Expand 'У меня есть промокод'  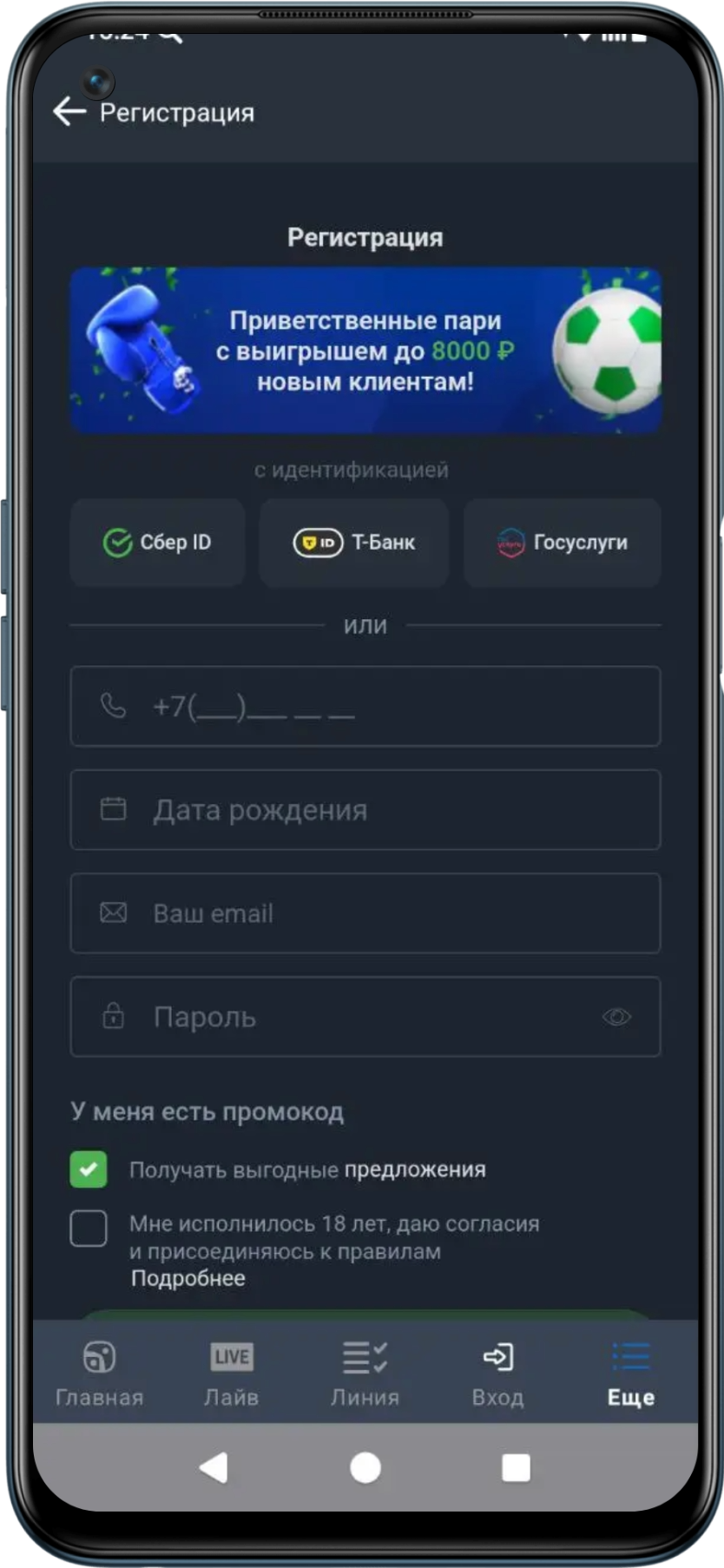[x=207, y=1112]
